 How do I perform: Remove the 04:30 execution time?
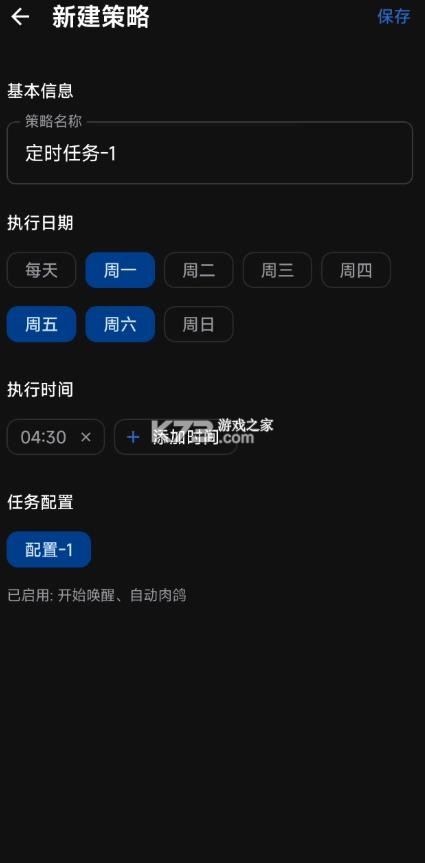86,437
